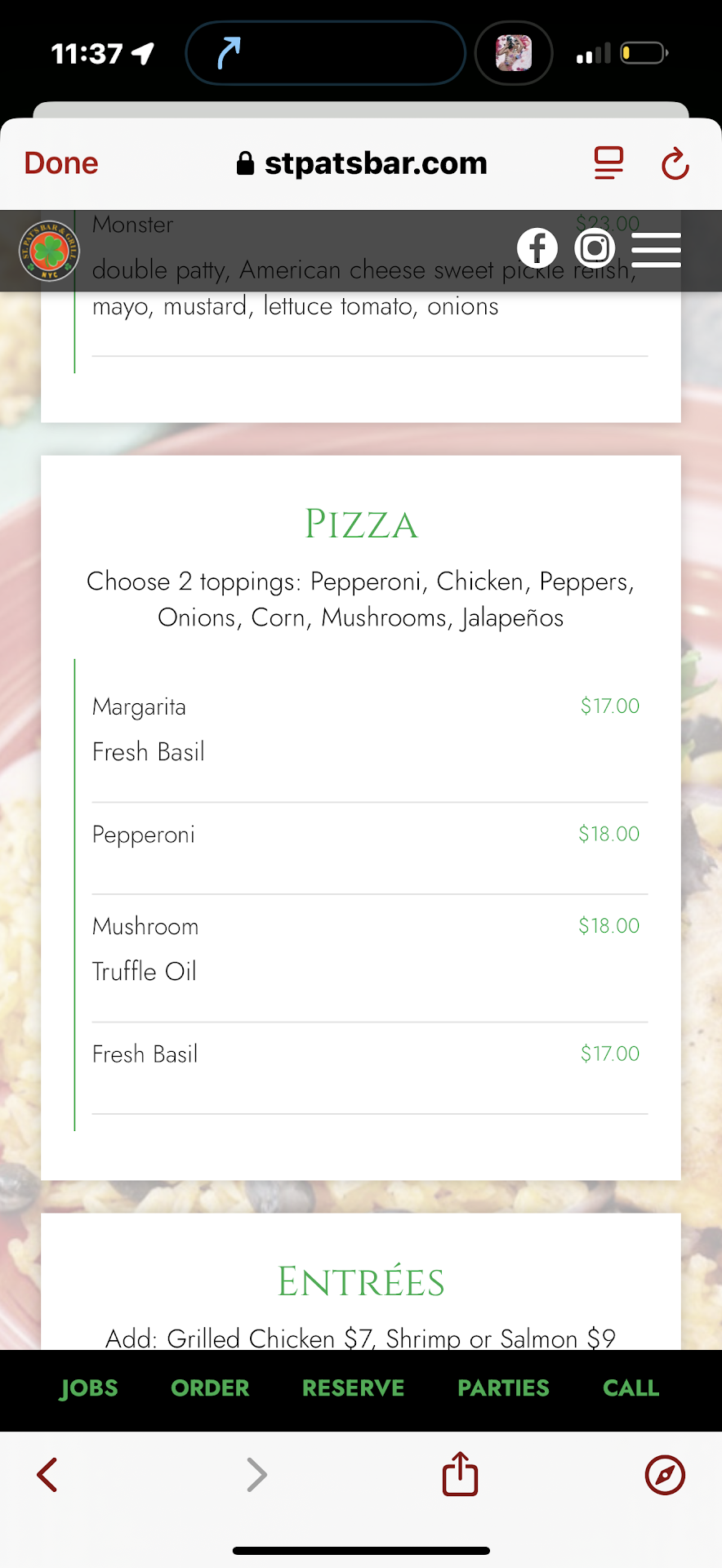Open the JOBS link
This screenshot has height=1568, width=722.
(89, 1388)
